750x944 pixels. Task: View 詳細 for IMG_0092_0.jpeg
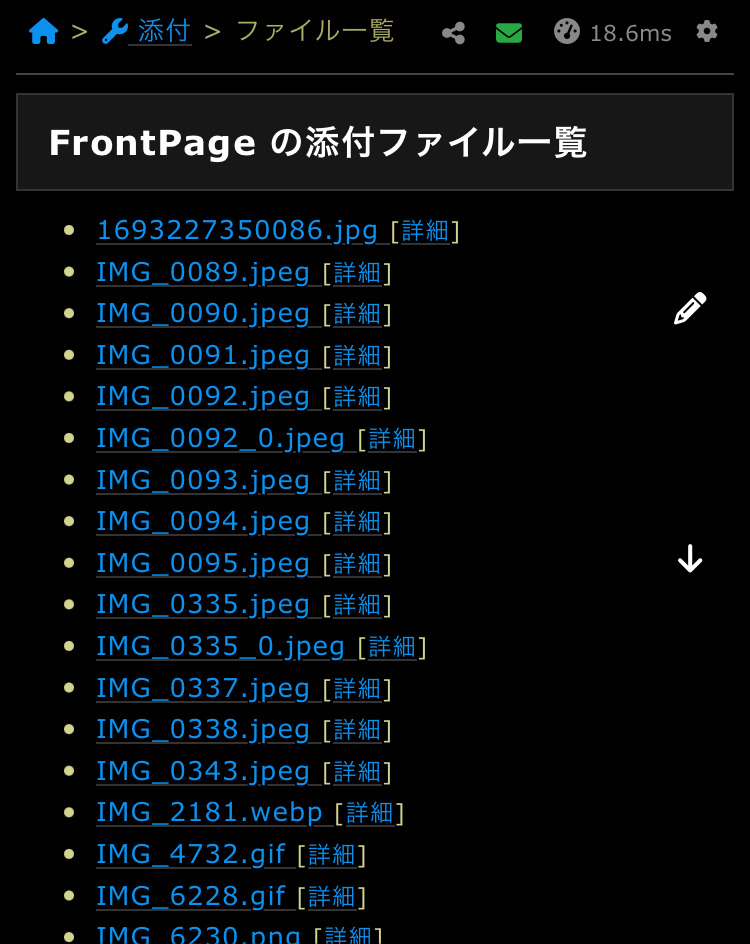click(x=392, y=439)
